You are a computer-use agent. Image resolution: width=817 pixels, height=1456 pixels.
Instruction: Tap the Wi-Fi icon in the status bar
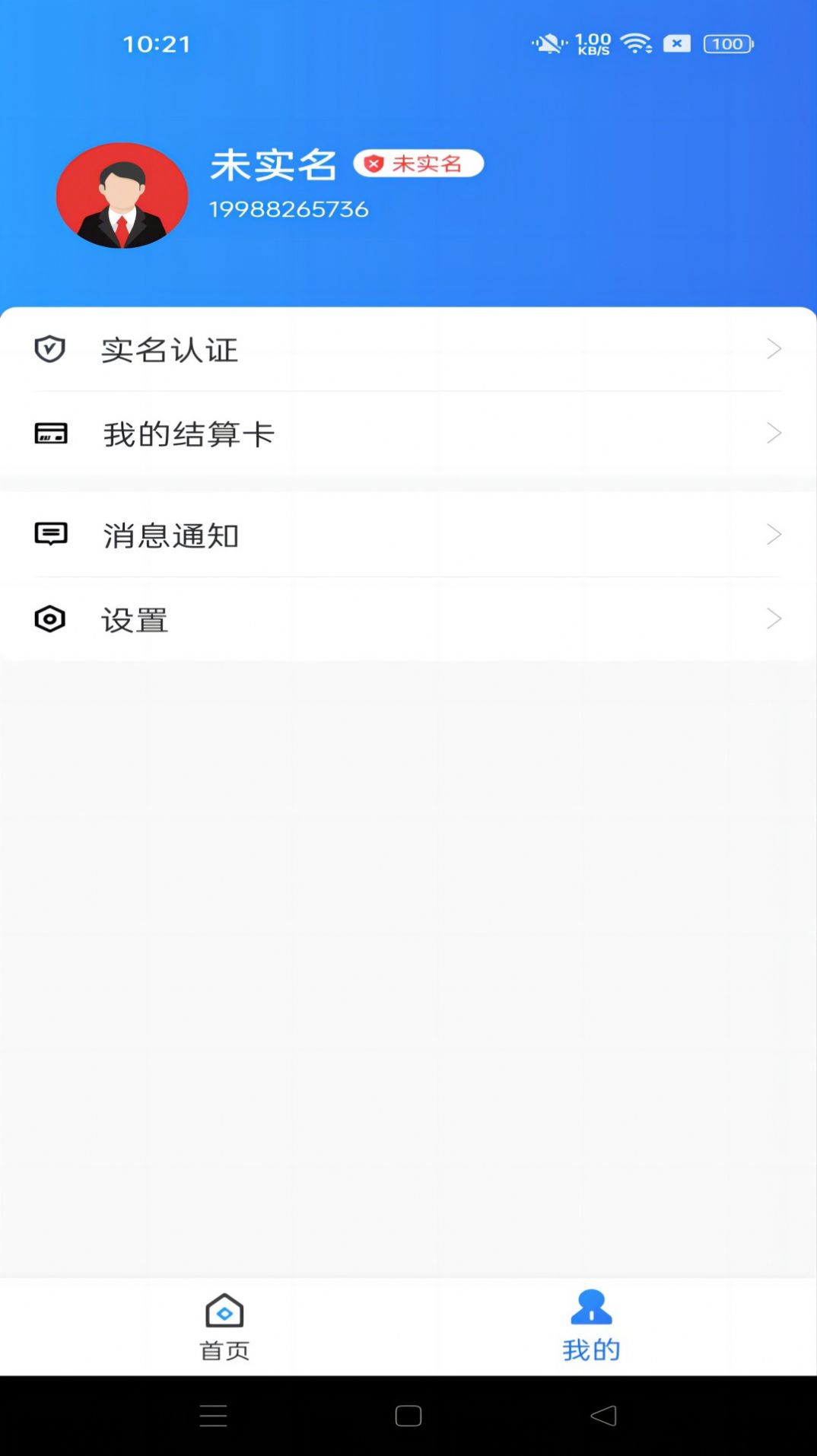coord(637,43)
